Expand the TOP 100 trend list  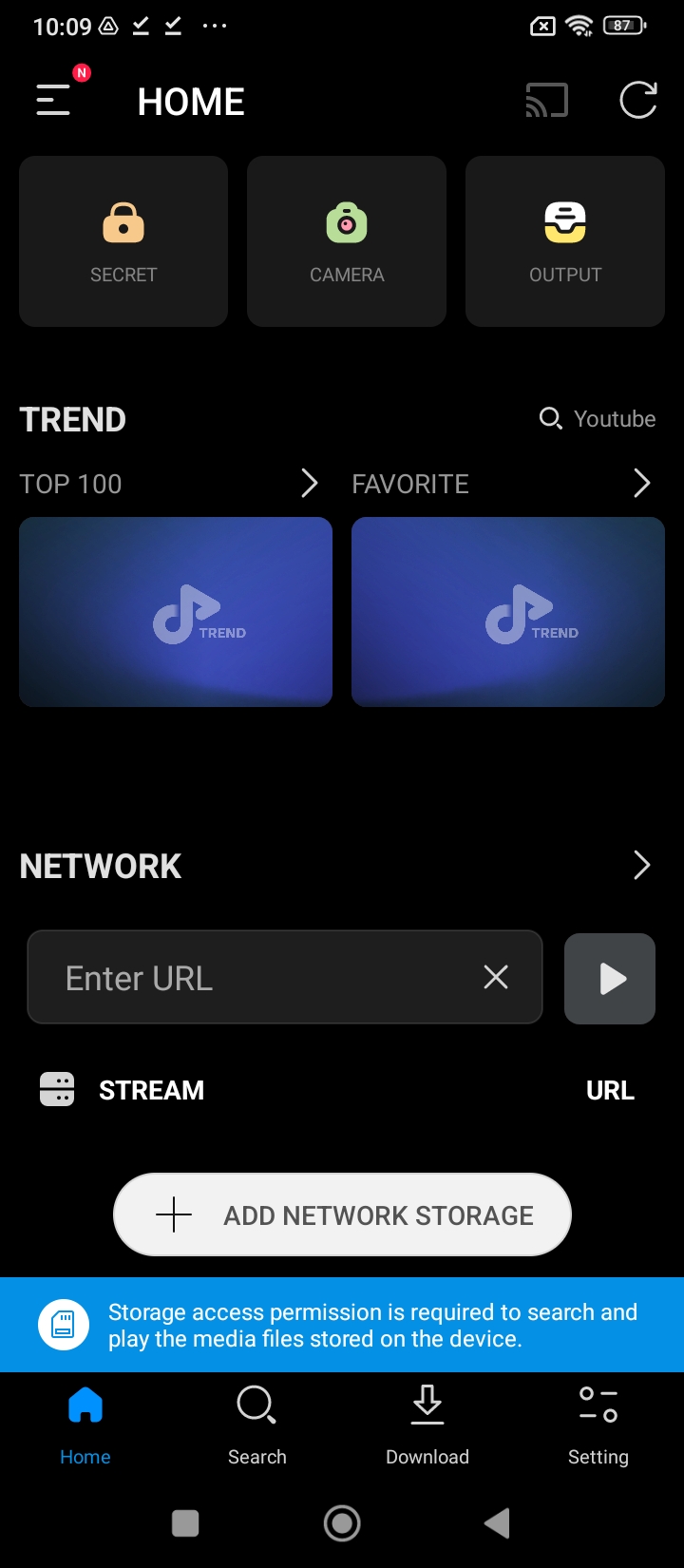309,484
